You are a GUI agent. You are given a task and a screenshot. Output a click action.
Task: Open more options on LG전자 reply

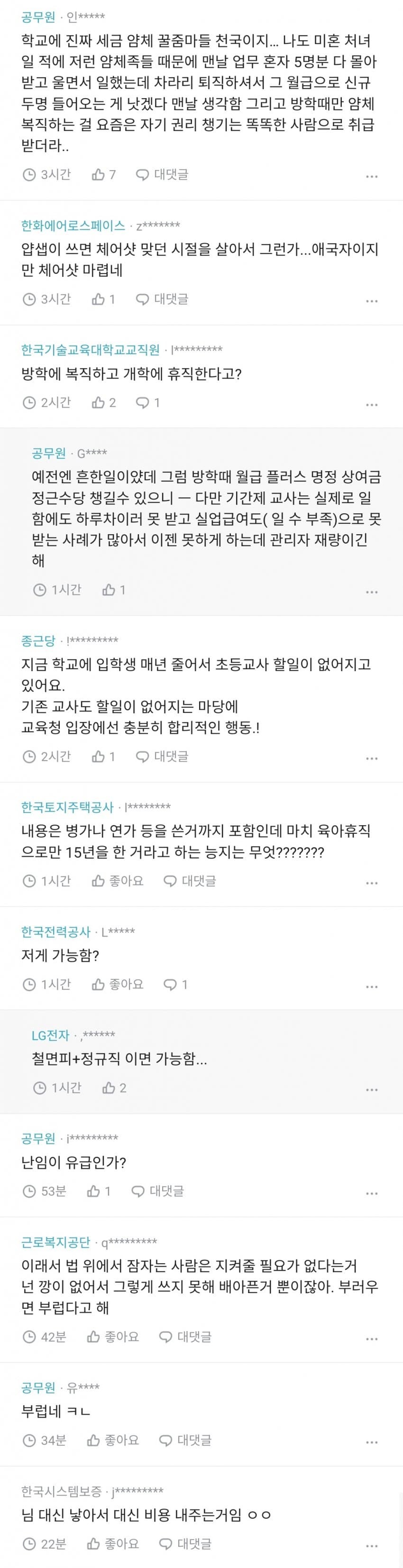pos(372,1090)
